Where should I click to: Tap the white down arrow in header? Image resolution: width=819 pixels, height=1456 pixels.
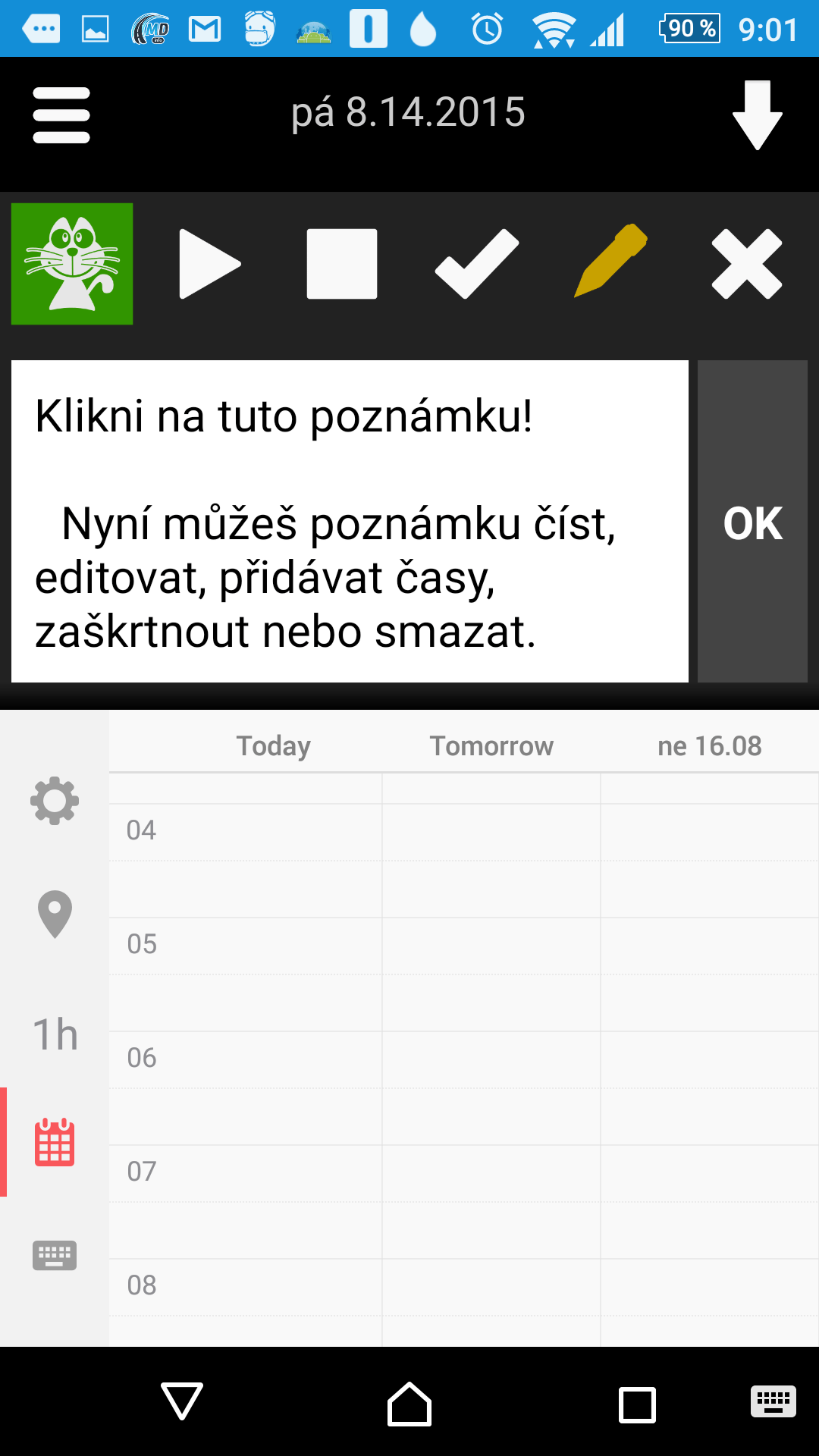coord(757,115)
